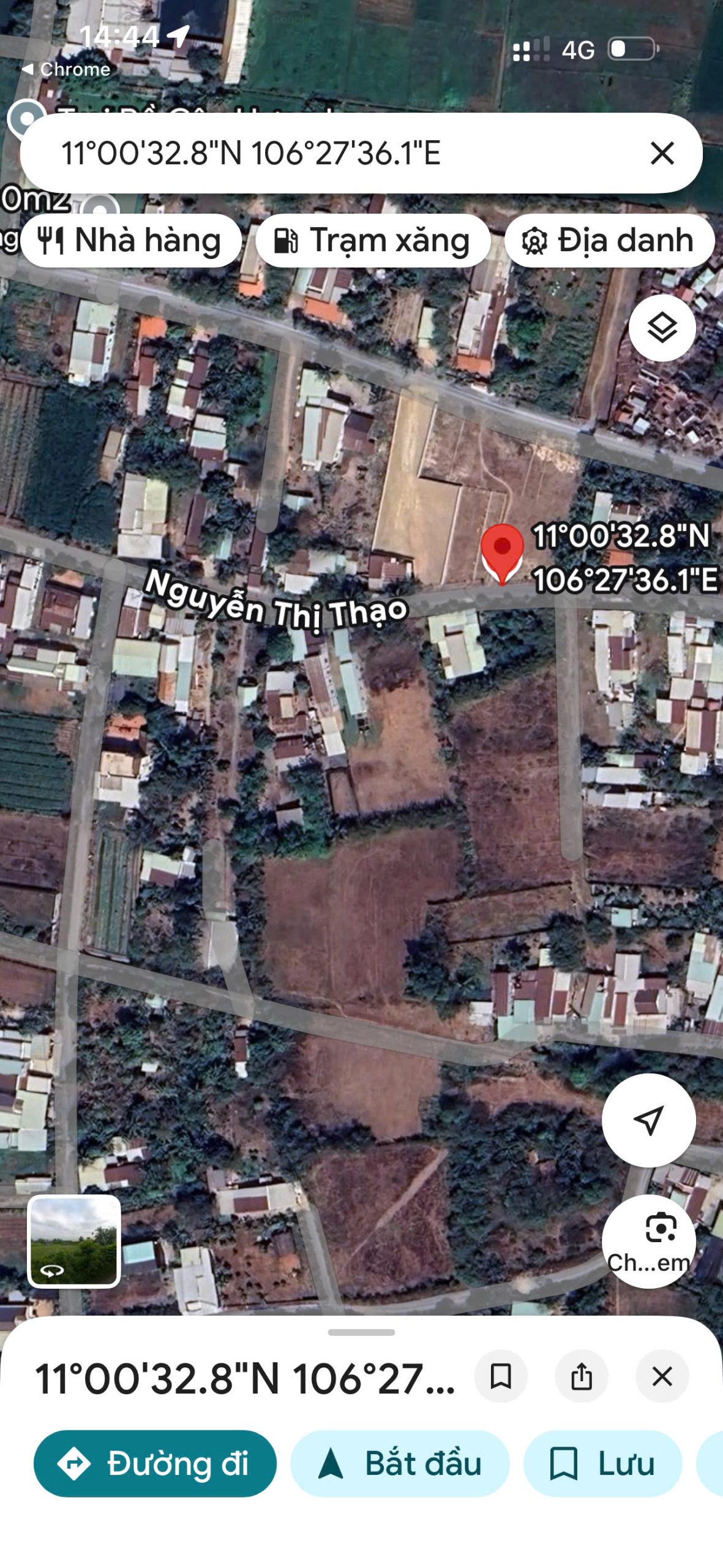
Task: Select the Nhà hàng chip
Action: [130, 240]
